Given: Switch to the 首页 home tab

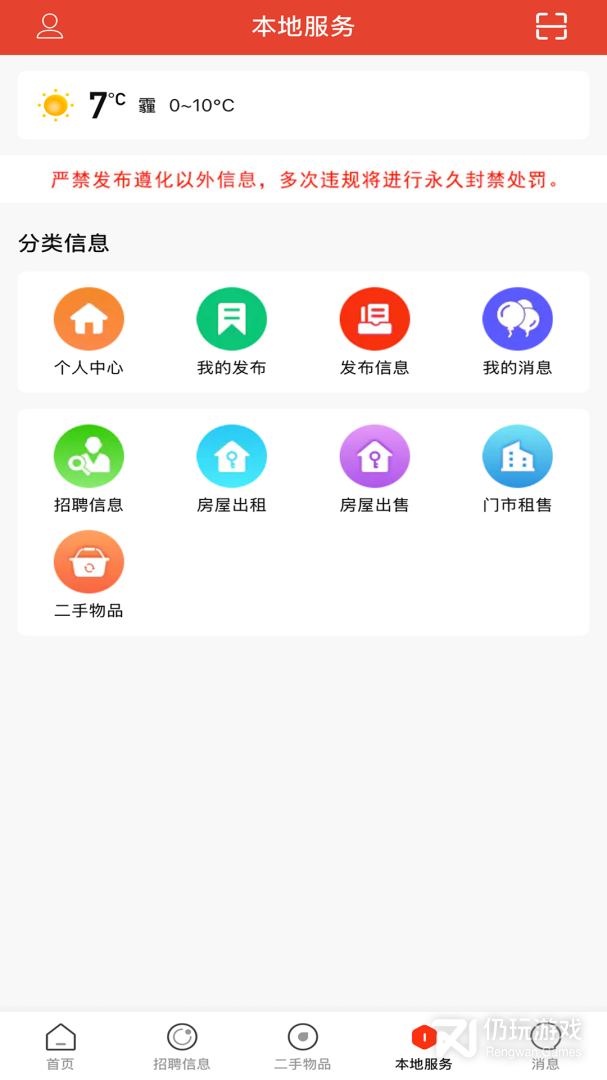Looking at the screenshot, I should pos(60,1046).
